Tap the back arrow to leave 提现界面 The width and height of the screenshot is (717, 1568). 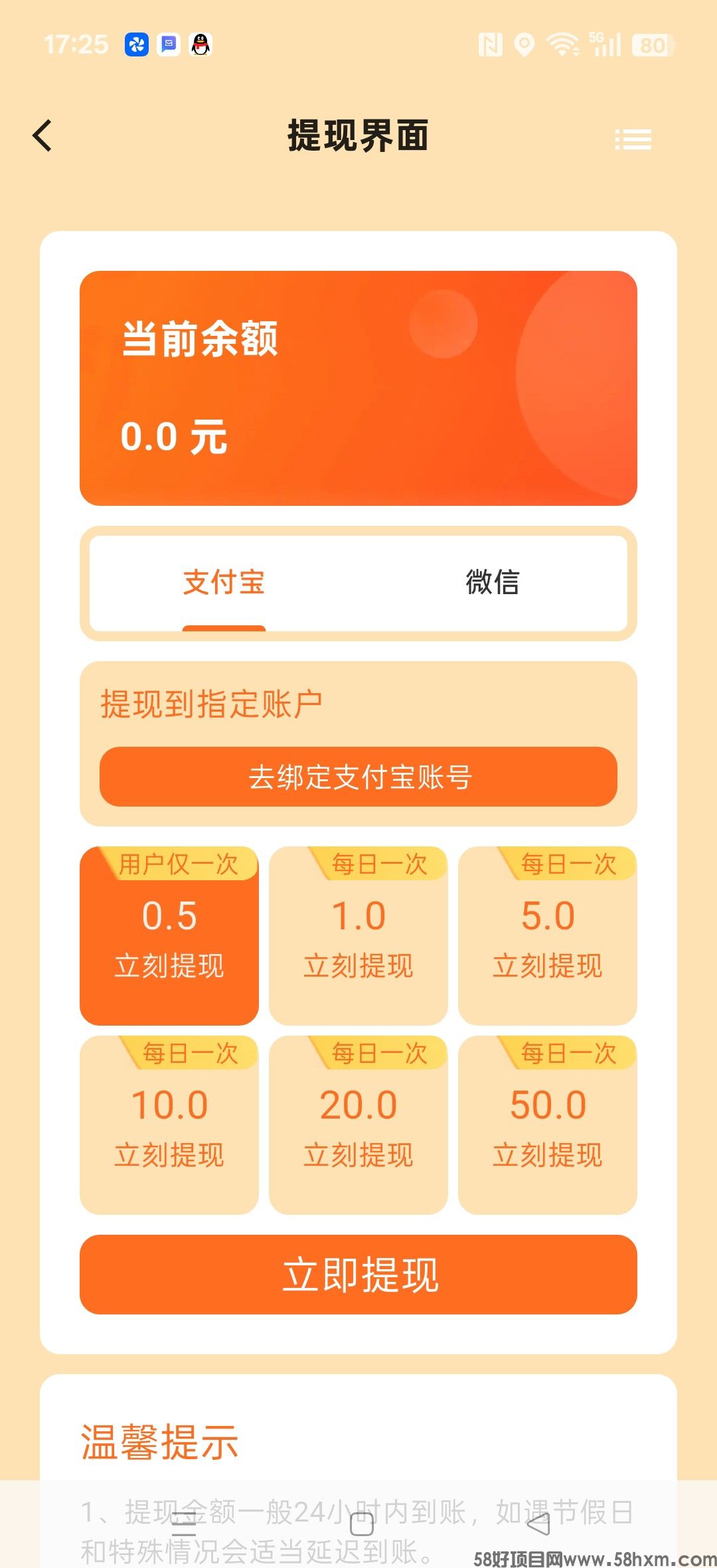point(42,136)
